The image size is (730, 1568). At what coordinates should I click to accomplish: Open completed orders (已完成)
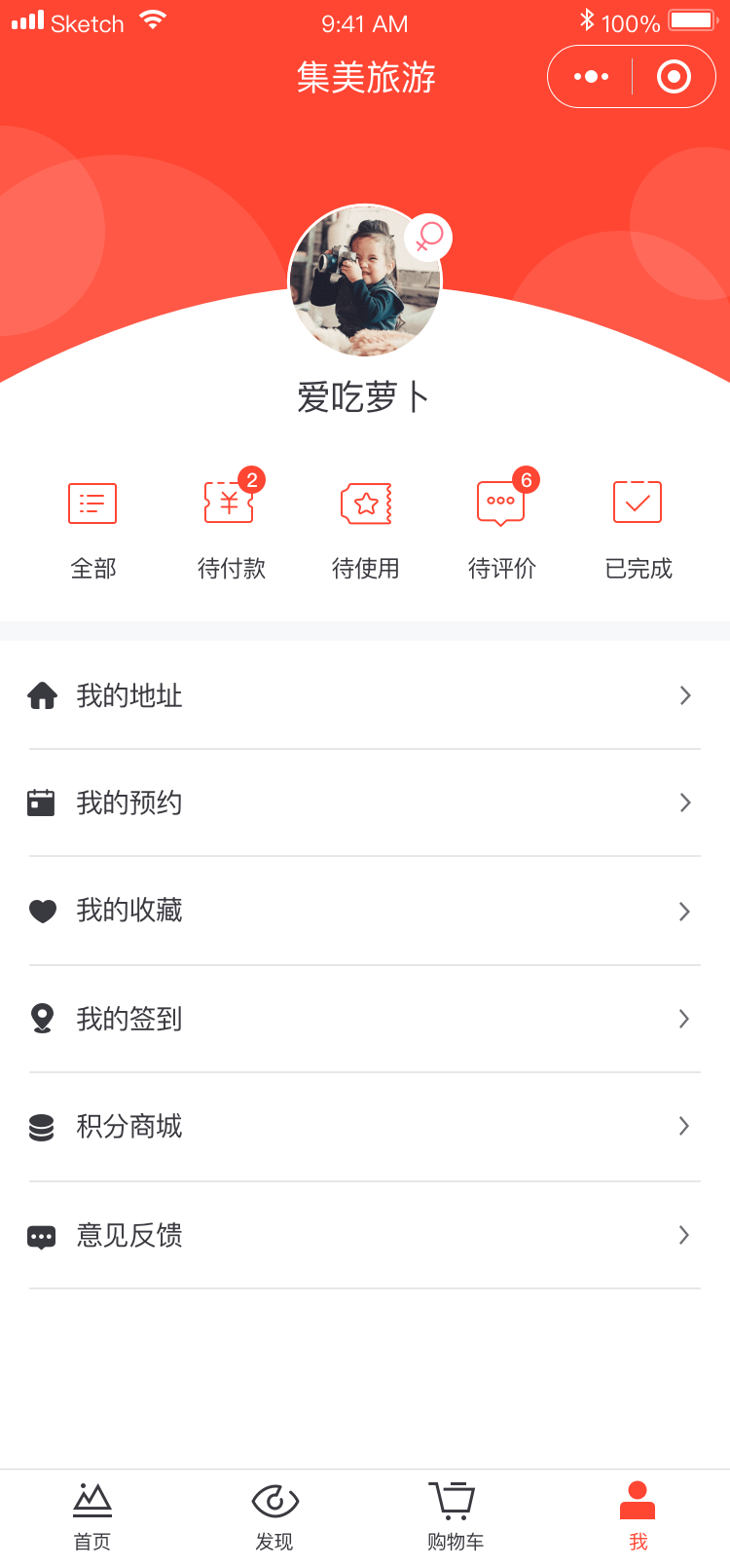tap(638, 527)
